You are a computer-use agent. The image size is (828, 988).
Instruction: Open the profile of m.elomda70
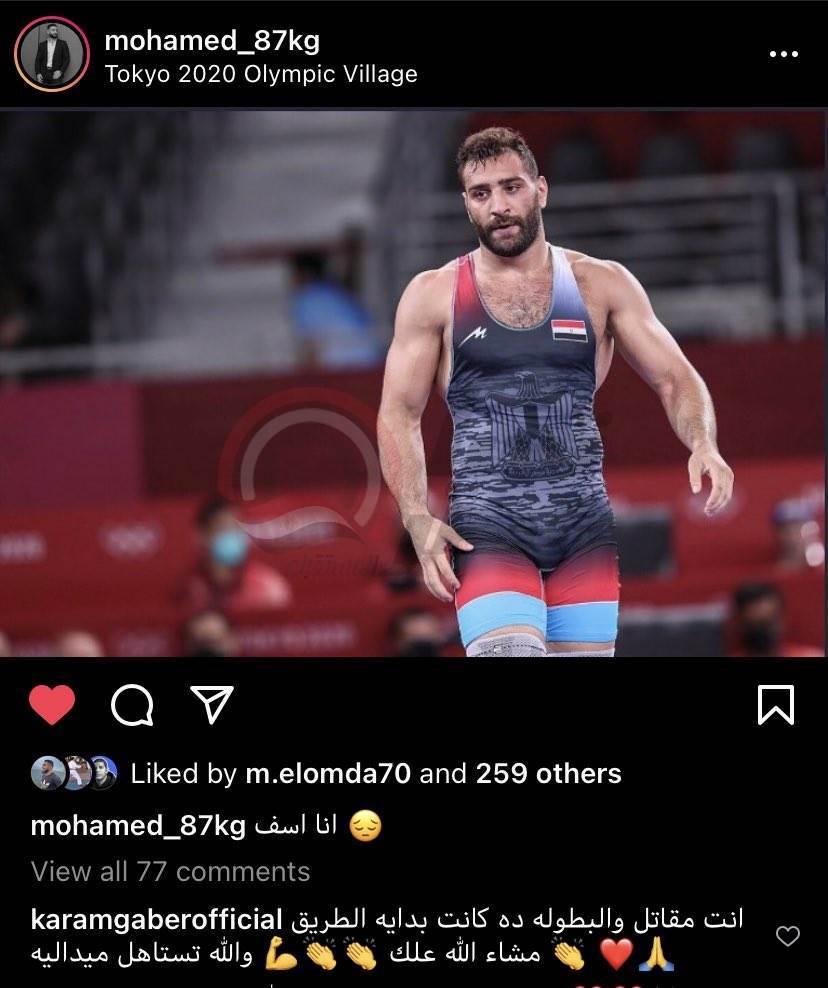(x=325, y=773)
